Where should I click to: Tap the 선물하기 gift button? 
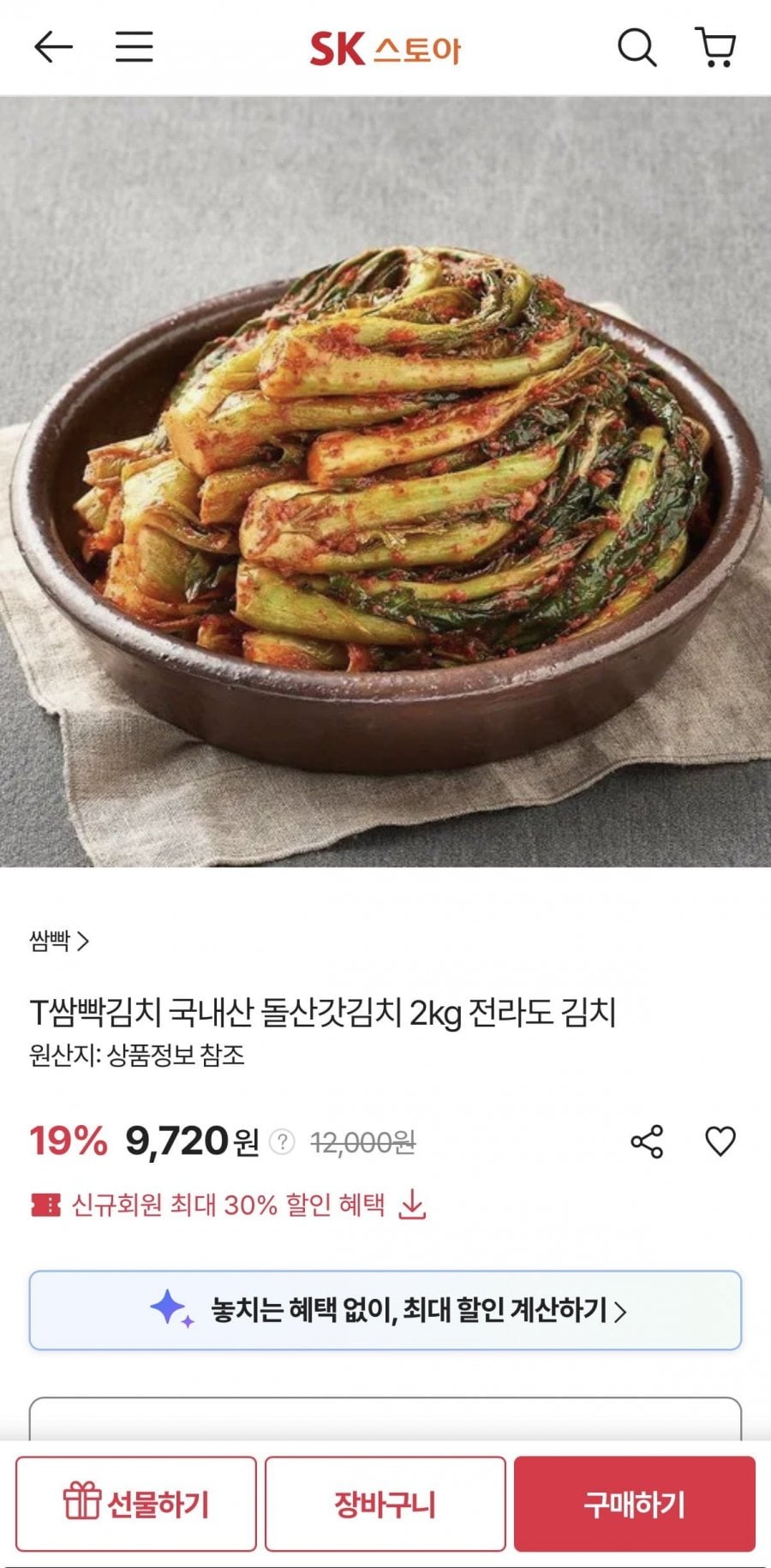tap(136, 1504)
